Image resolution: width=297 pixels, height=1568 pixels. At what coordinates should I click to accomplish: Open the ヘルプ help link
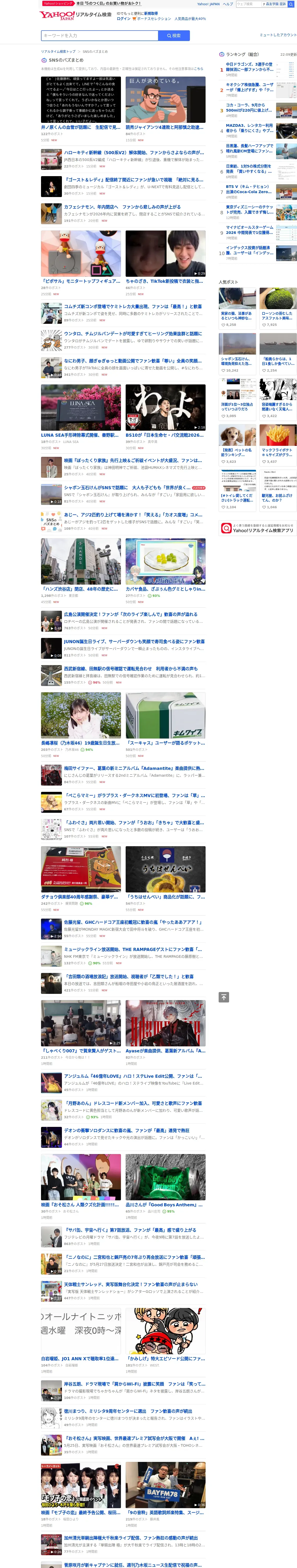pos(228,4)
